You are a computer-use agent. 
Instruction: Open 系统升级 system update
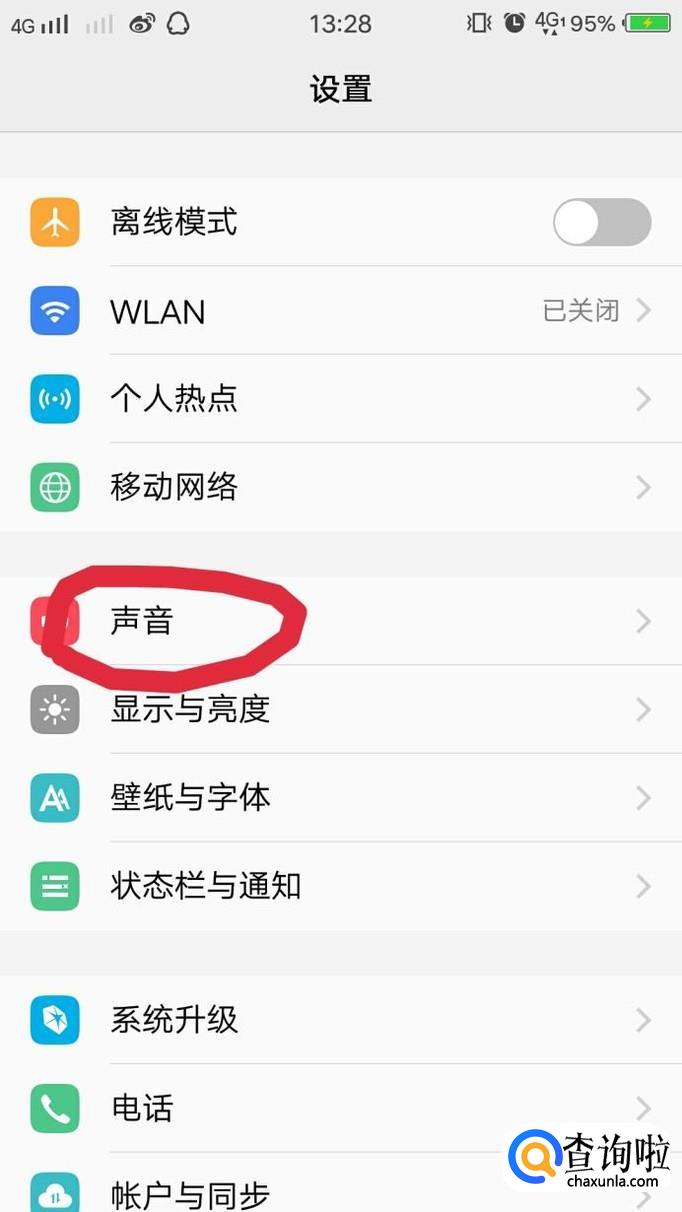340,1019
